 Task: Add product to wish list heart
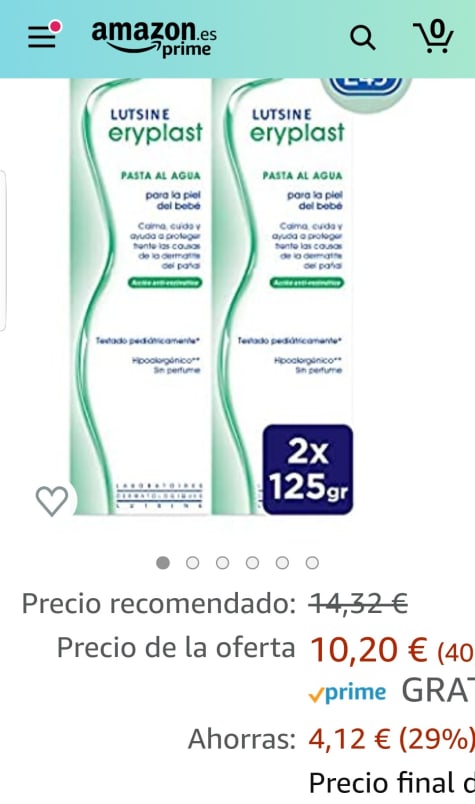pyautogui.click(x=52, y=500)
